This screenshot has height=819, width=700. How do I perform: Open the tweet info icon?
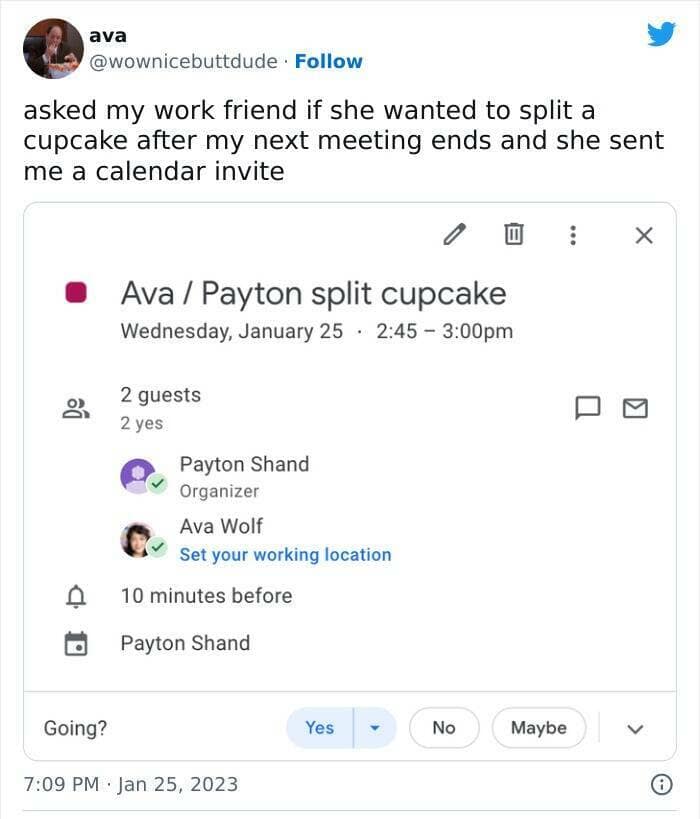click(x=660, y=785)
